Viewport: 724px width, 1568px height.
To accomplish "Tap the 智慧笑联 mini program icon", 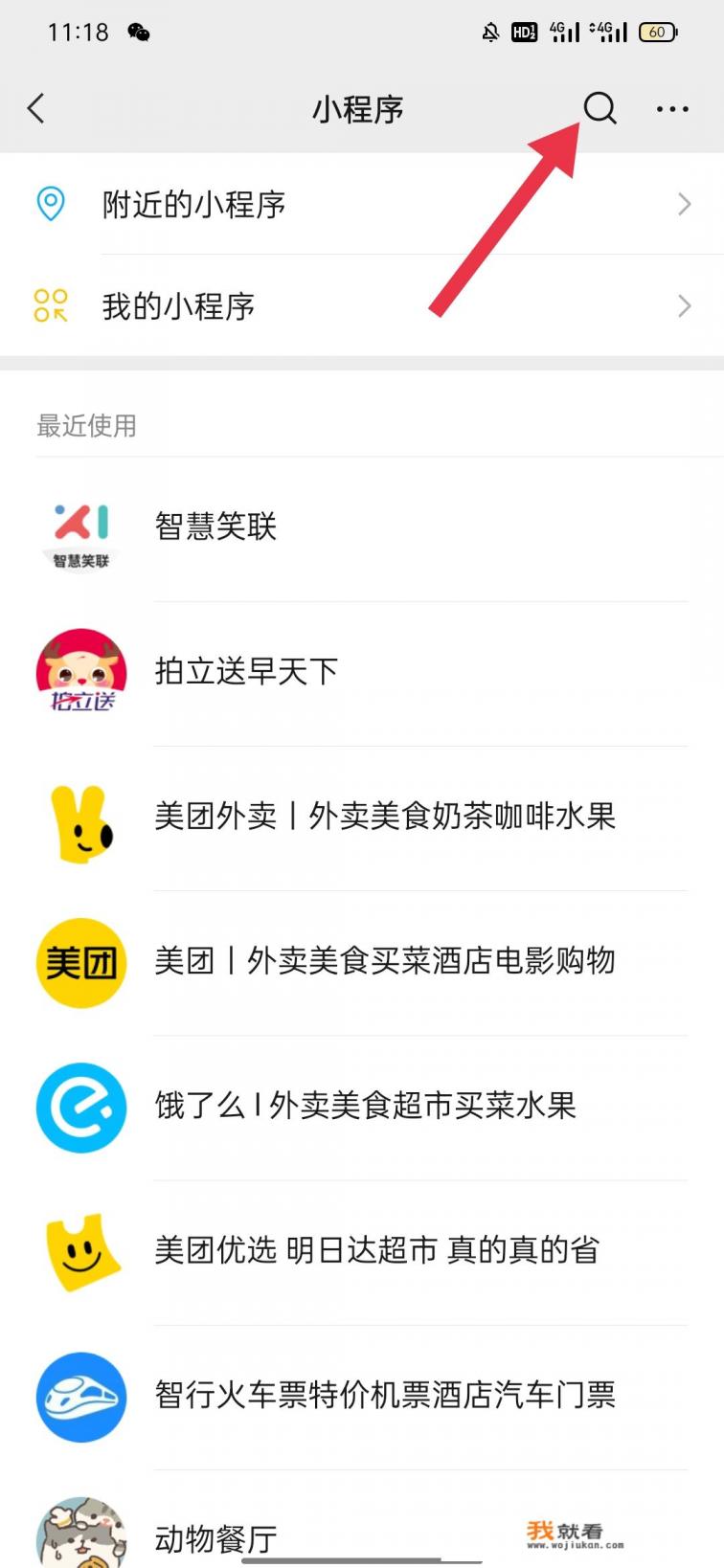I will (80, 526).
